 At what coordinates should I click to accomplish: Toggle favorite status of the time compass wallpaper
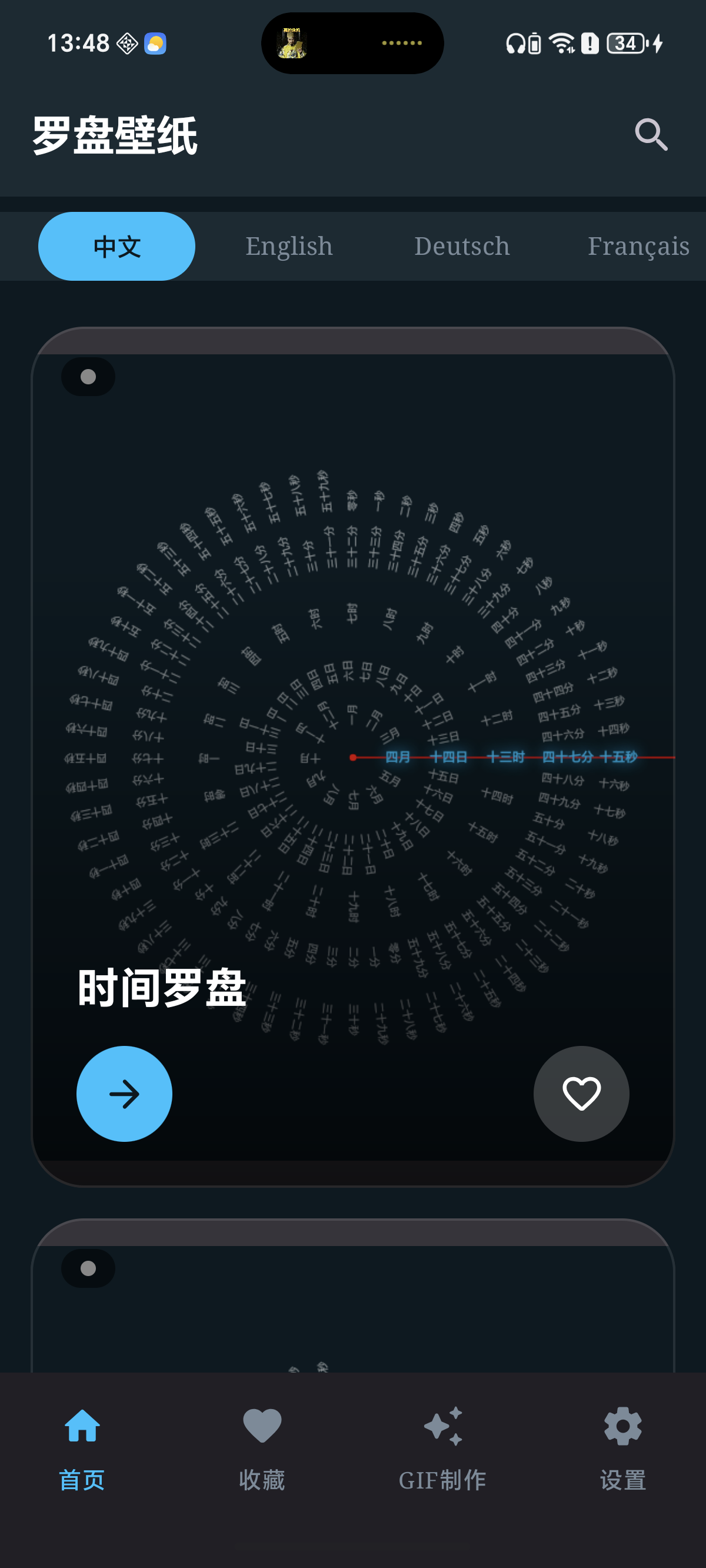coord(581,1094)
